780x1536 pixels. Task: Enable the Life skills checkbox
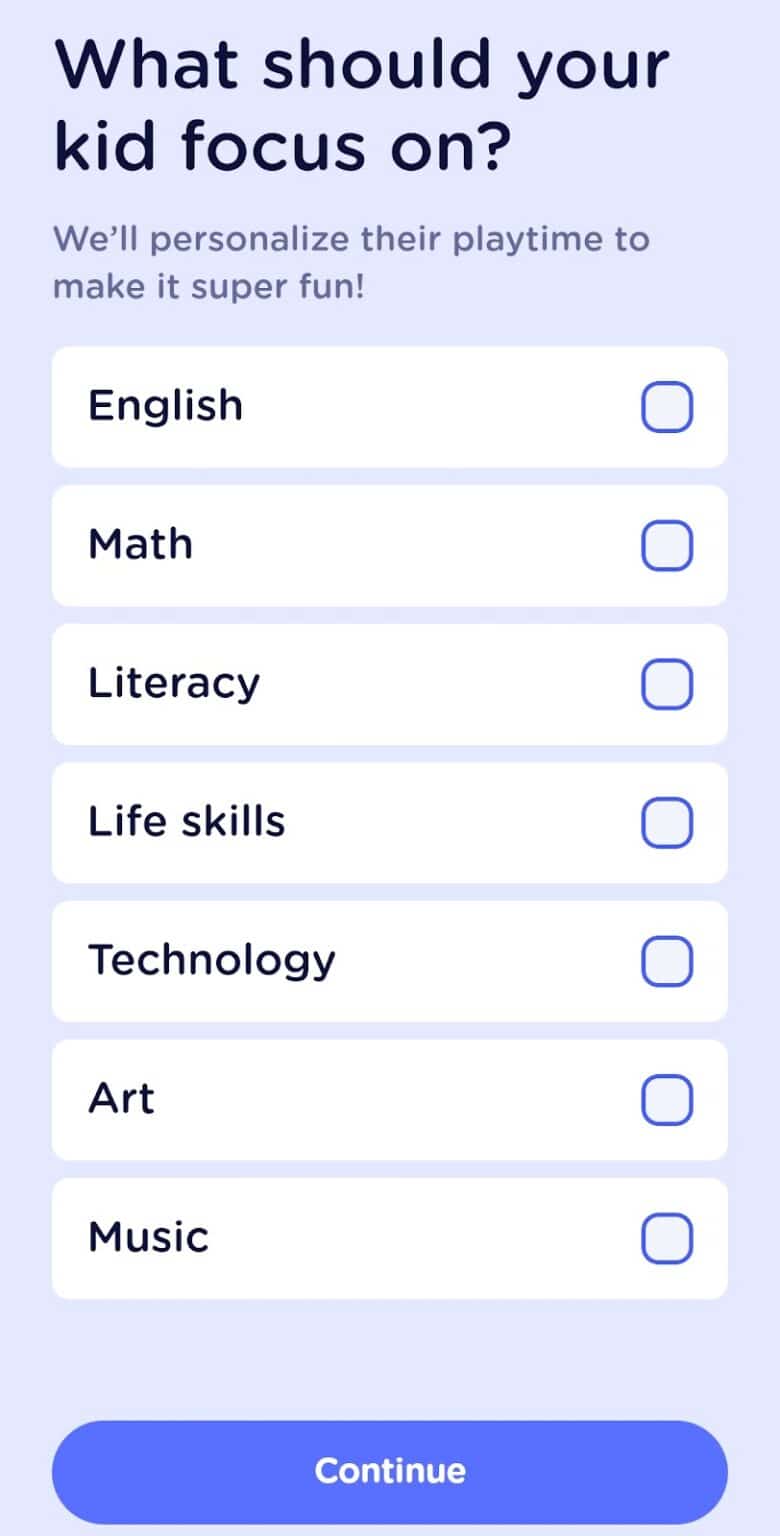666,822
